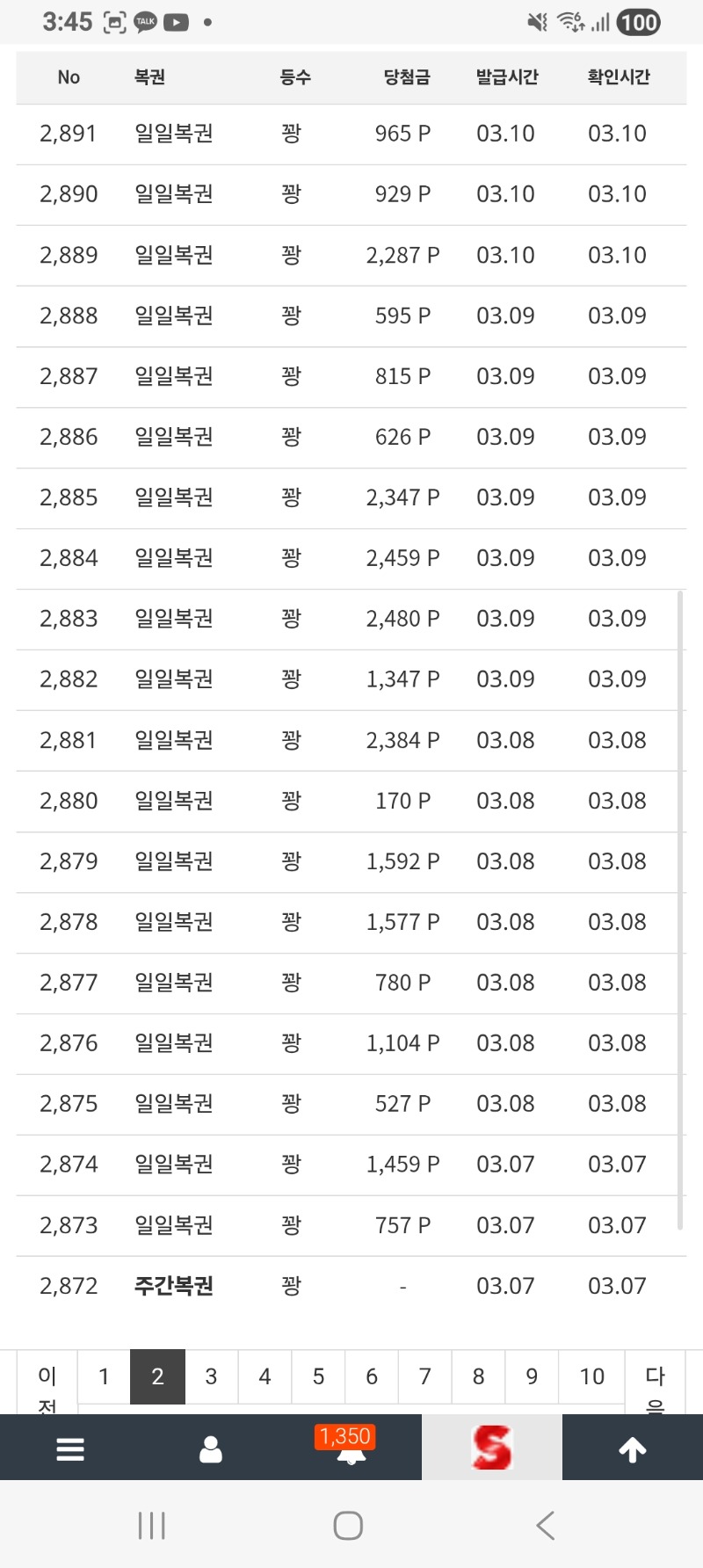Tap the YouTube icon in the status bar
The width and height of the screenshot is (703, 1568).
pyautogui.click(x=176, y=21)
